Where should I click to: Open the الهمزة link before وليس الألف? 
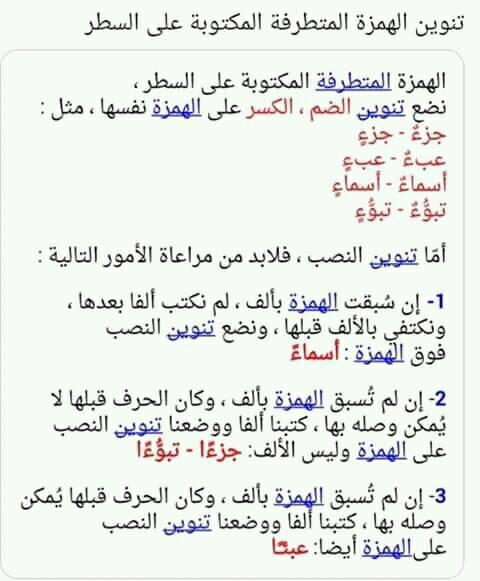(382, 451)
